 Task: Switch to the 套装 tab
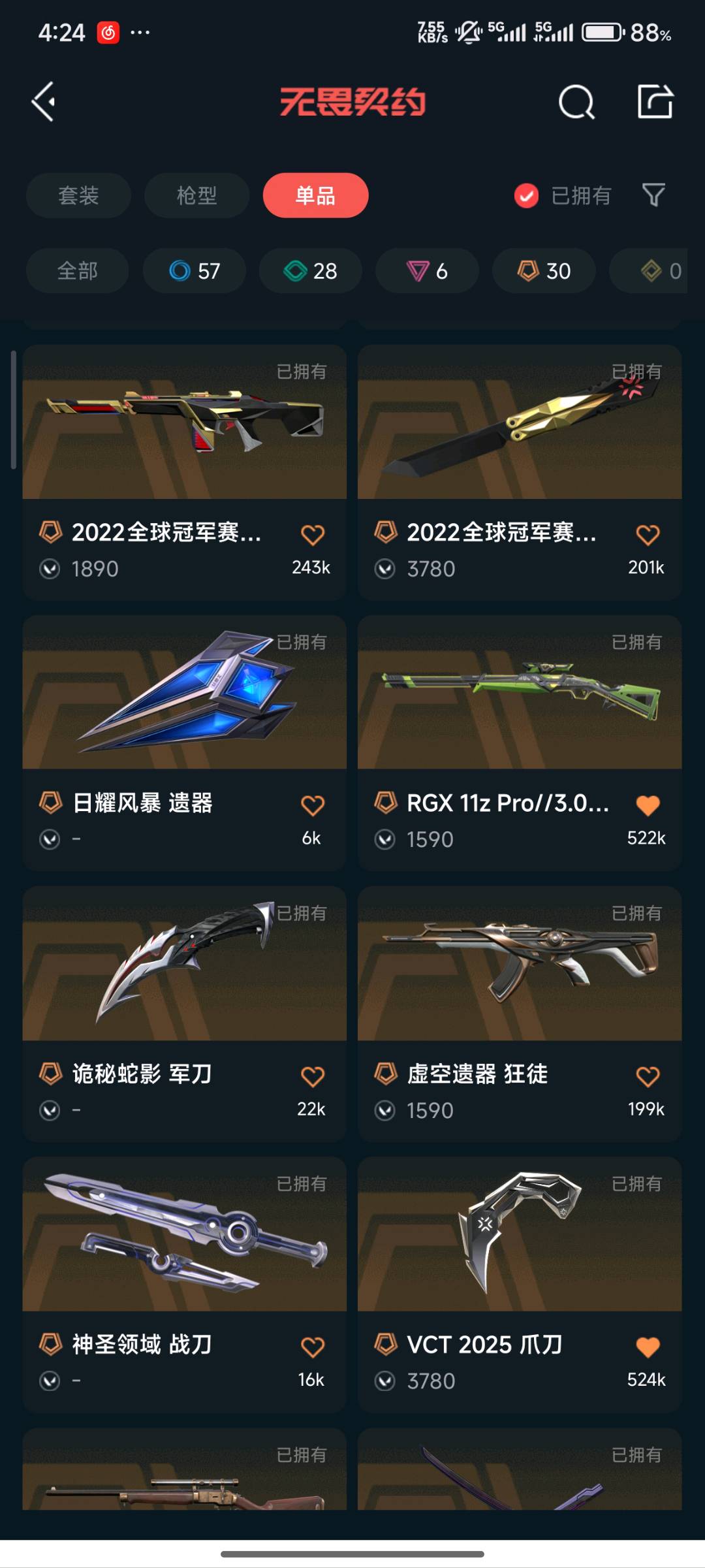78,195
